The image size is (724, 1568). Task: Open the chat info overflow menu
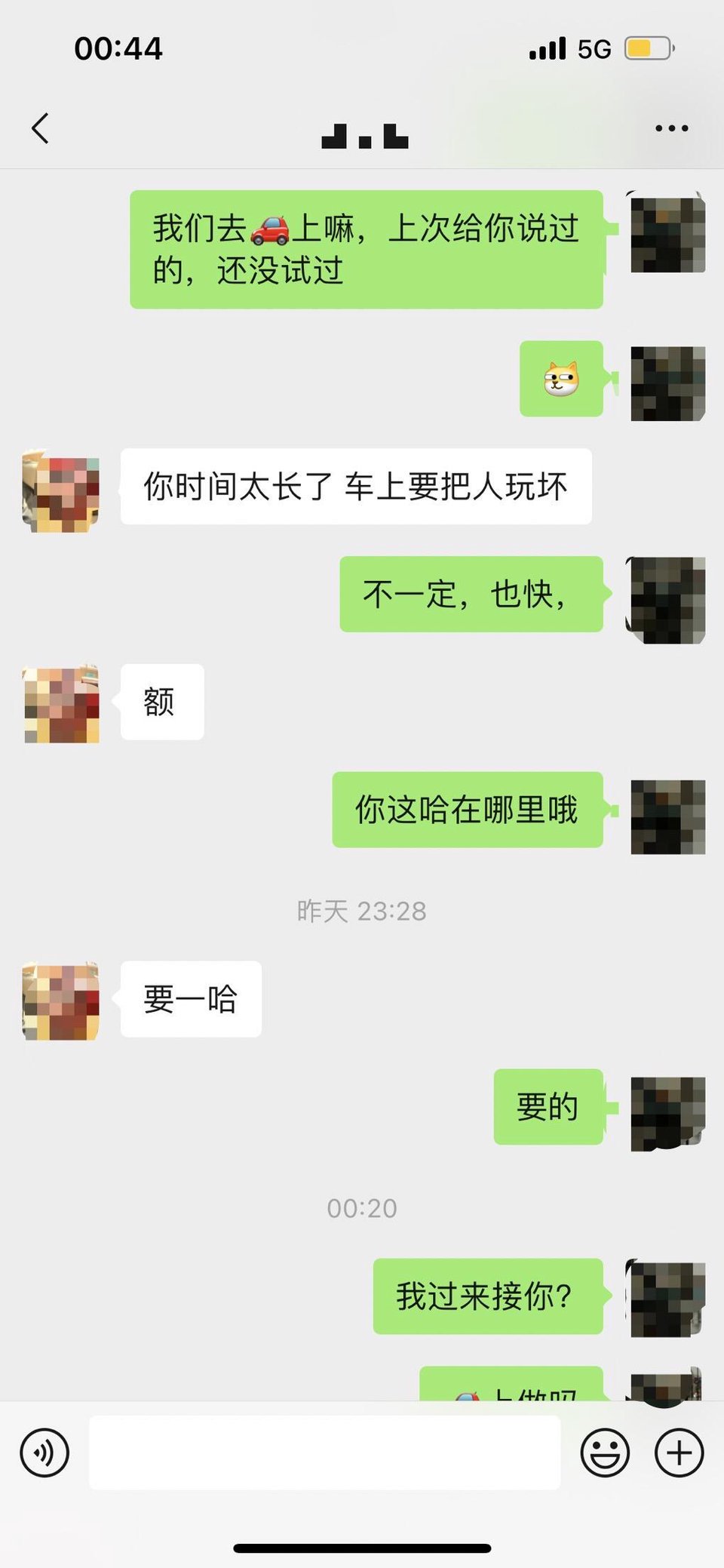pyautogui.click(x=671, y=128)
